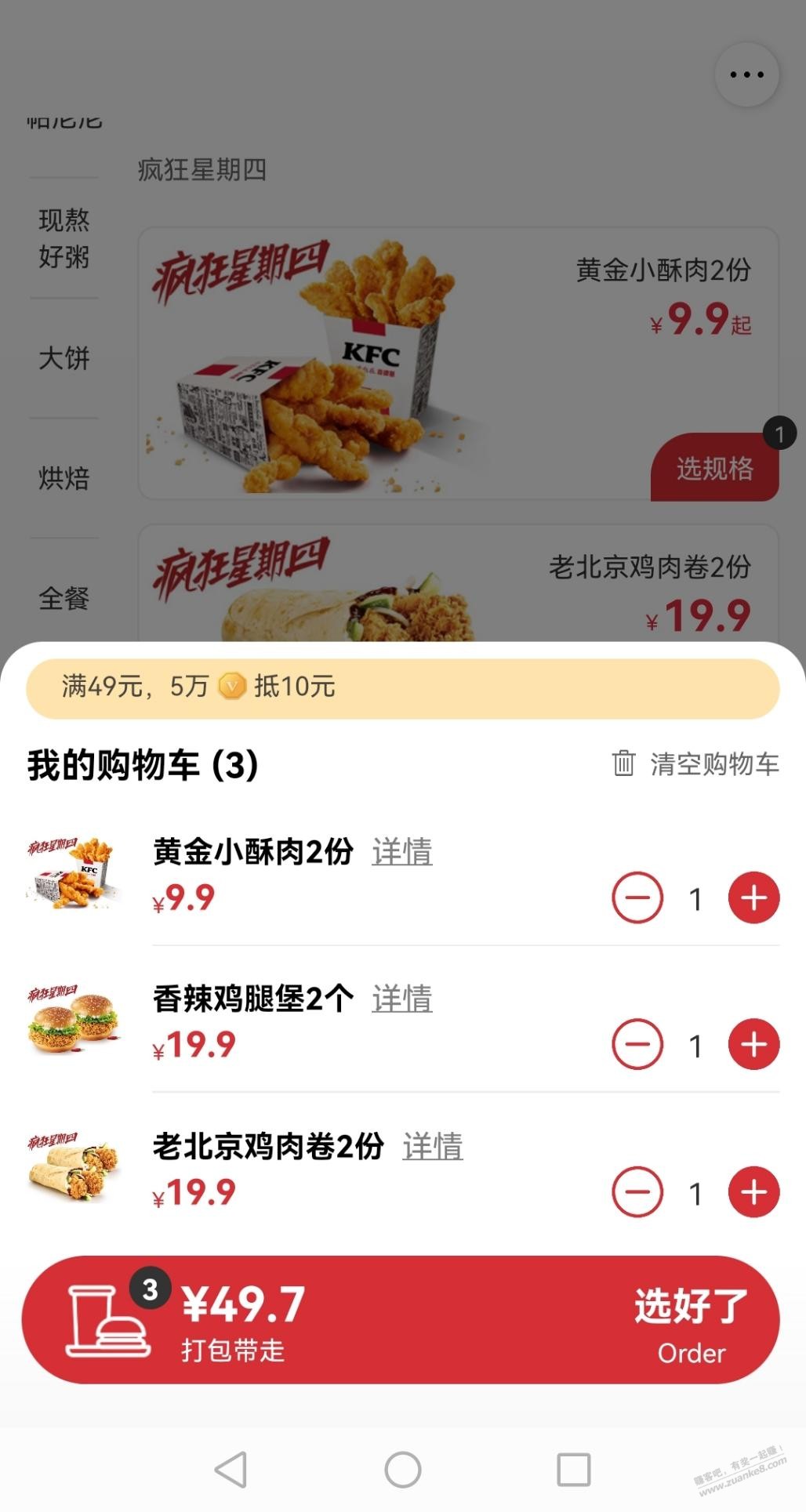This screenshot has width=806, height=1512.
Task: View 详情 for 黄金小酥肉2份
Action: coord(401,852)
